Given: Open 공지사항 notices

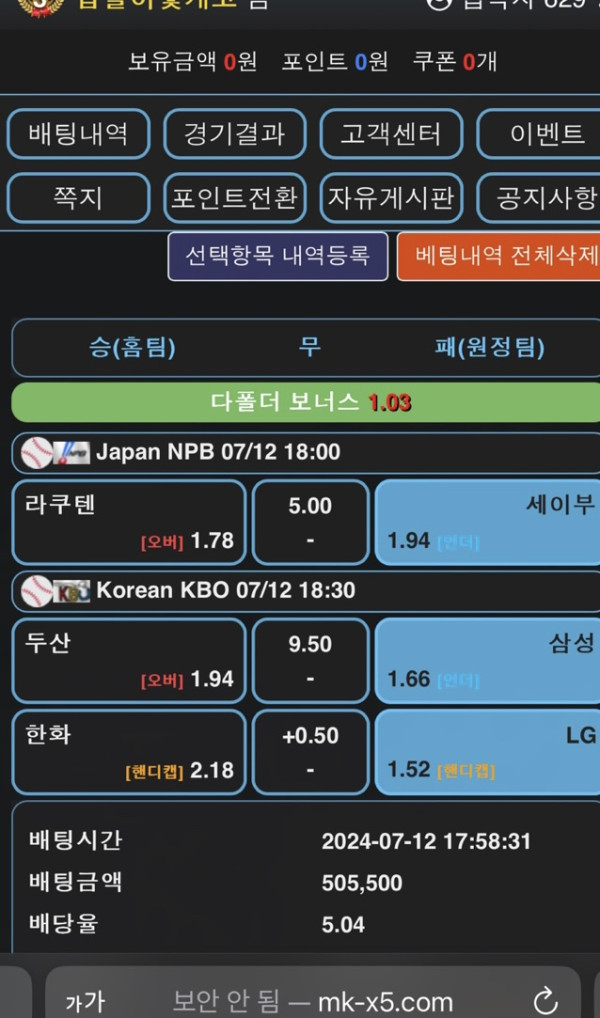Looking at the screenshot, I should pos(542,198).
